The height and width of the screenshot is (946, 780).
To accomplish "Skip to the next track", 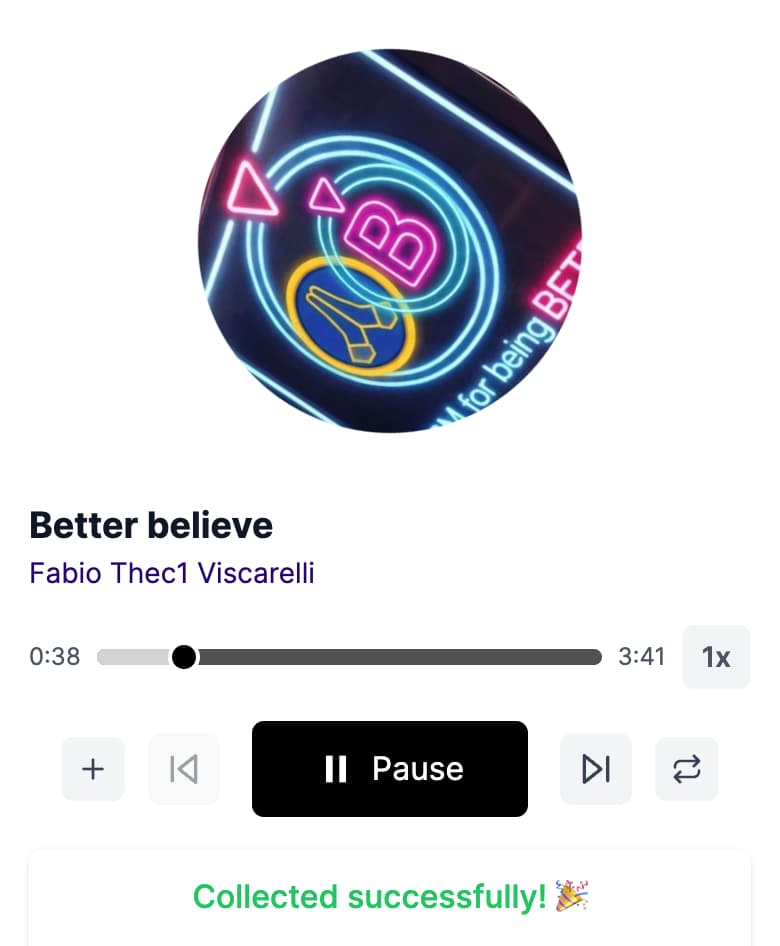I will [x=596, y=769].
